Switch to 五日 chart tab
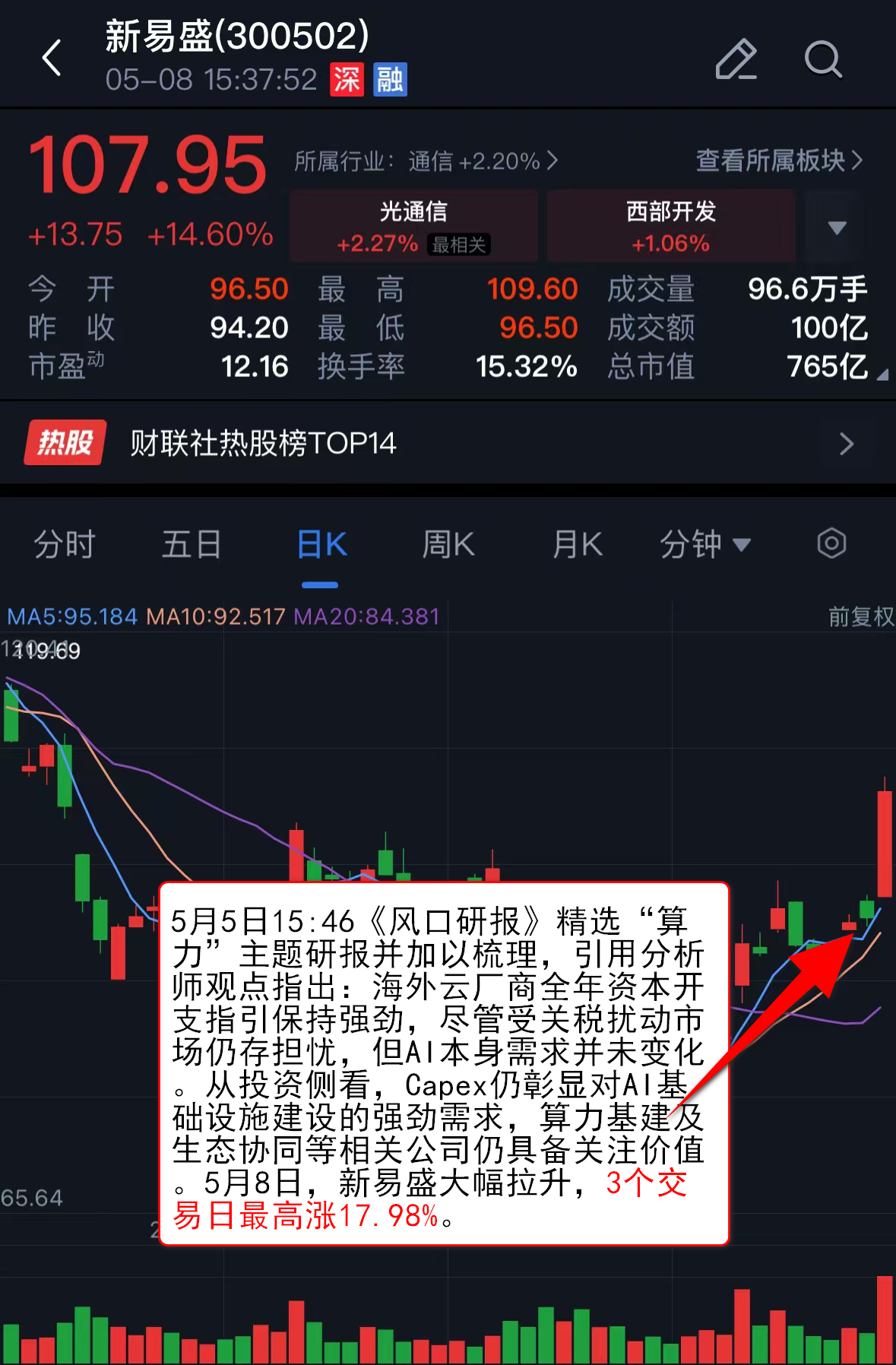 [x=192, y=545]
